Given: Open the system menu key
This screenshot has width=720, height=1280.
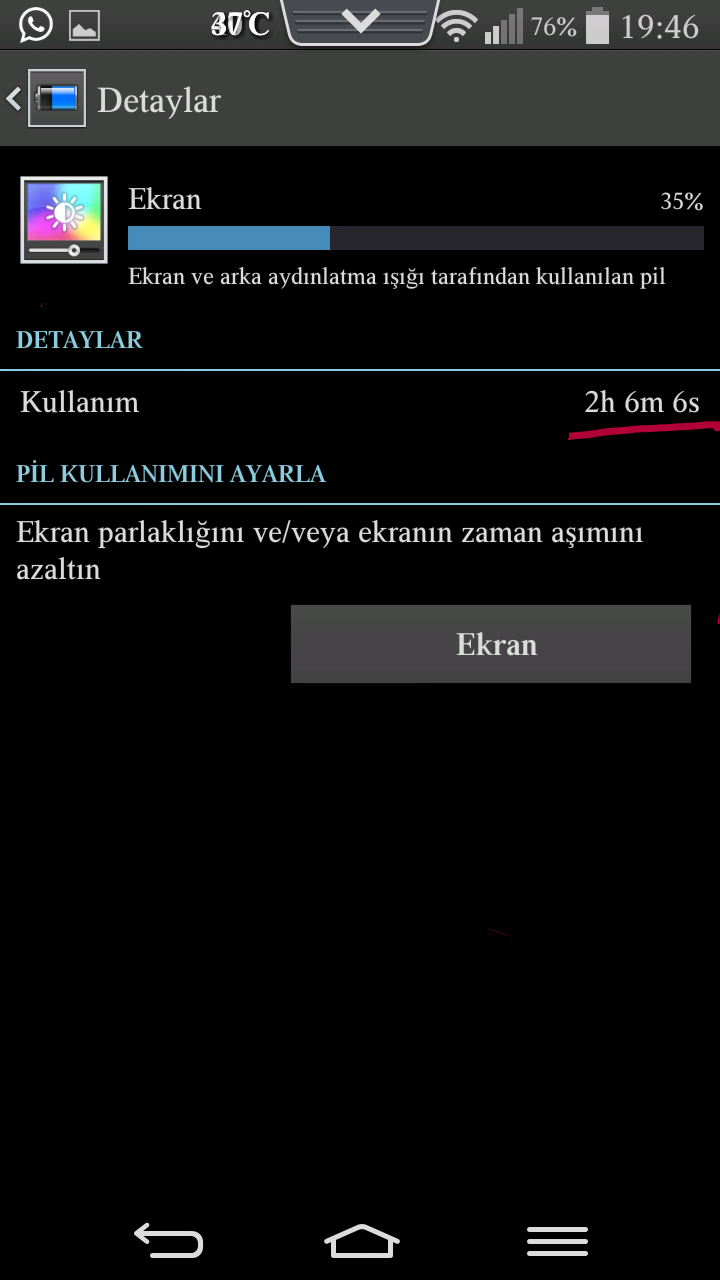Looking at the screenshot, I should click(x=557, y=1241).
